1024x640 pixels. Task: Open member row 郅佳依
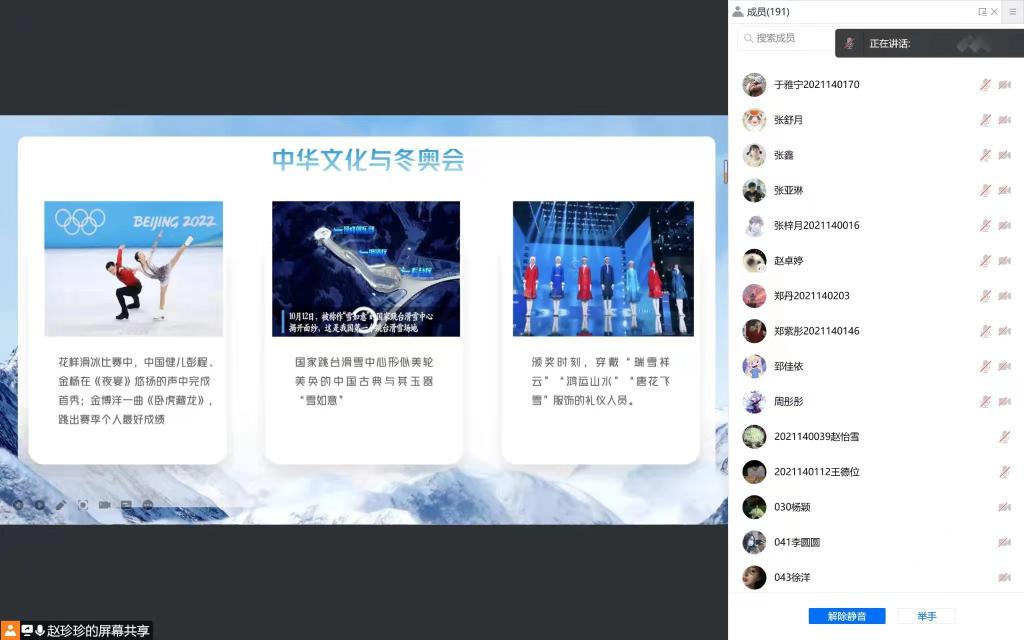788,366
